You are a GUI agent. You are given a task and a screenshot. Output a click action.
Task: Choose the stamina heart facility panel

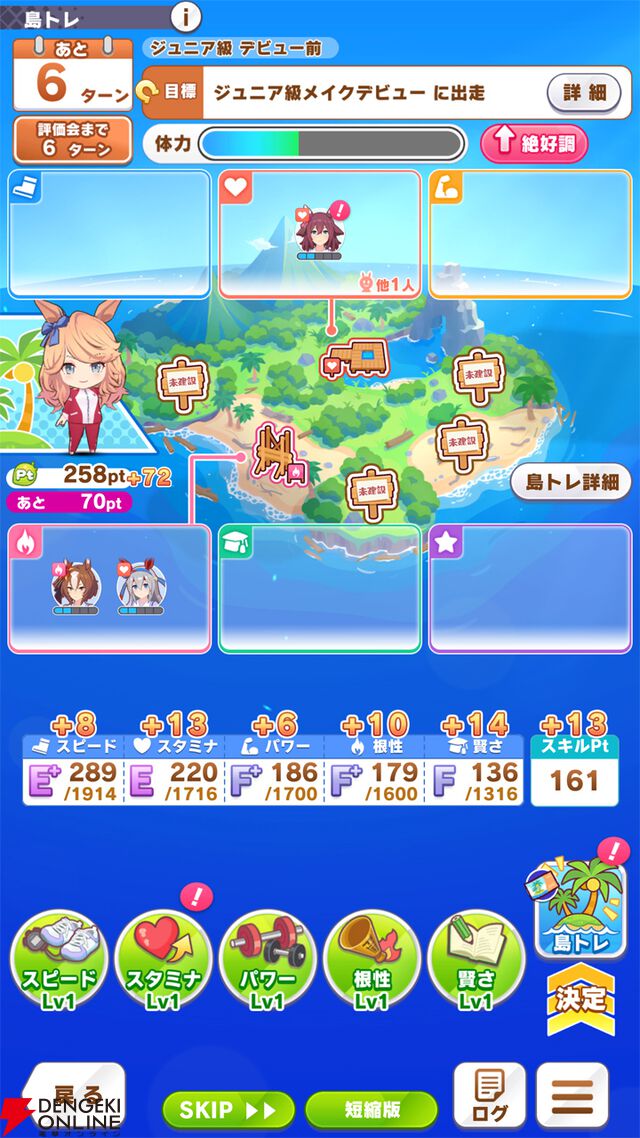pyautogui.click(x=319, y=234)
